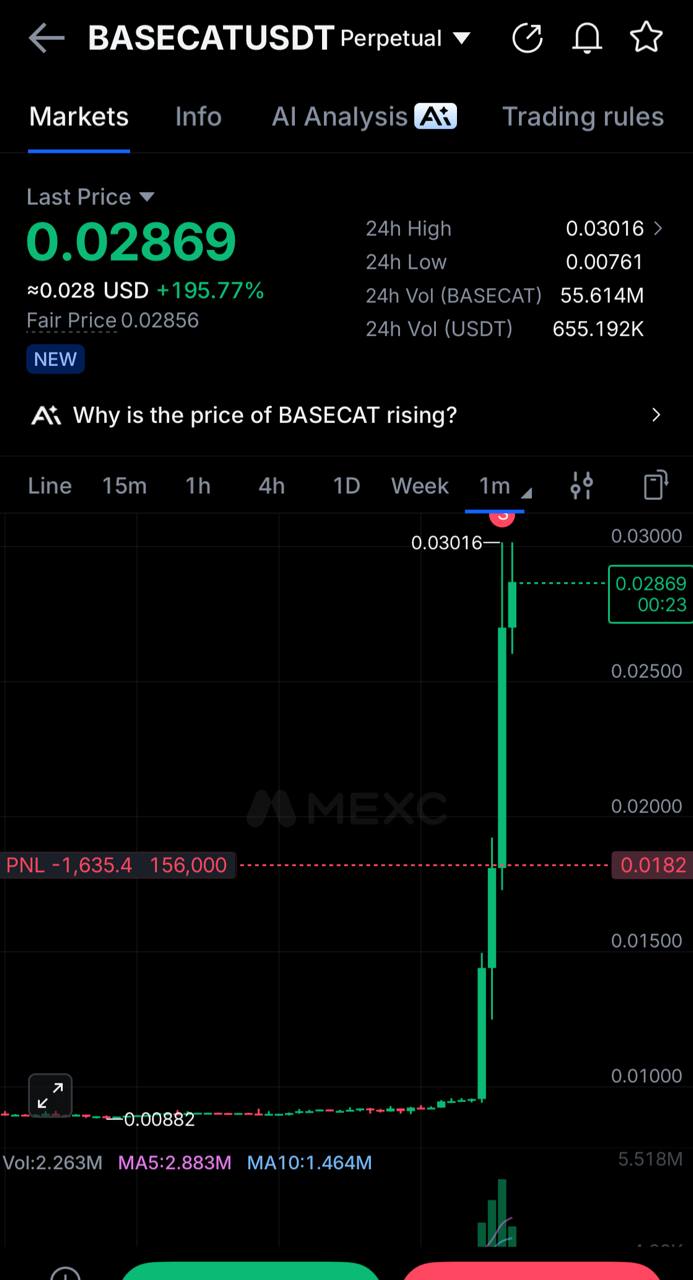Switch chart interval to 1D

click(346, 486)
